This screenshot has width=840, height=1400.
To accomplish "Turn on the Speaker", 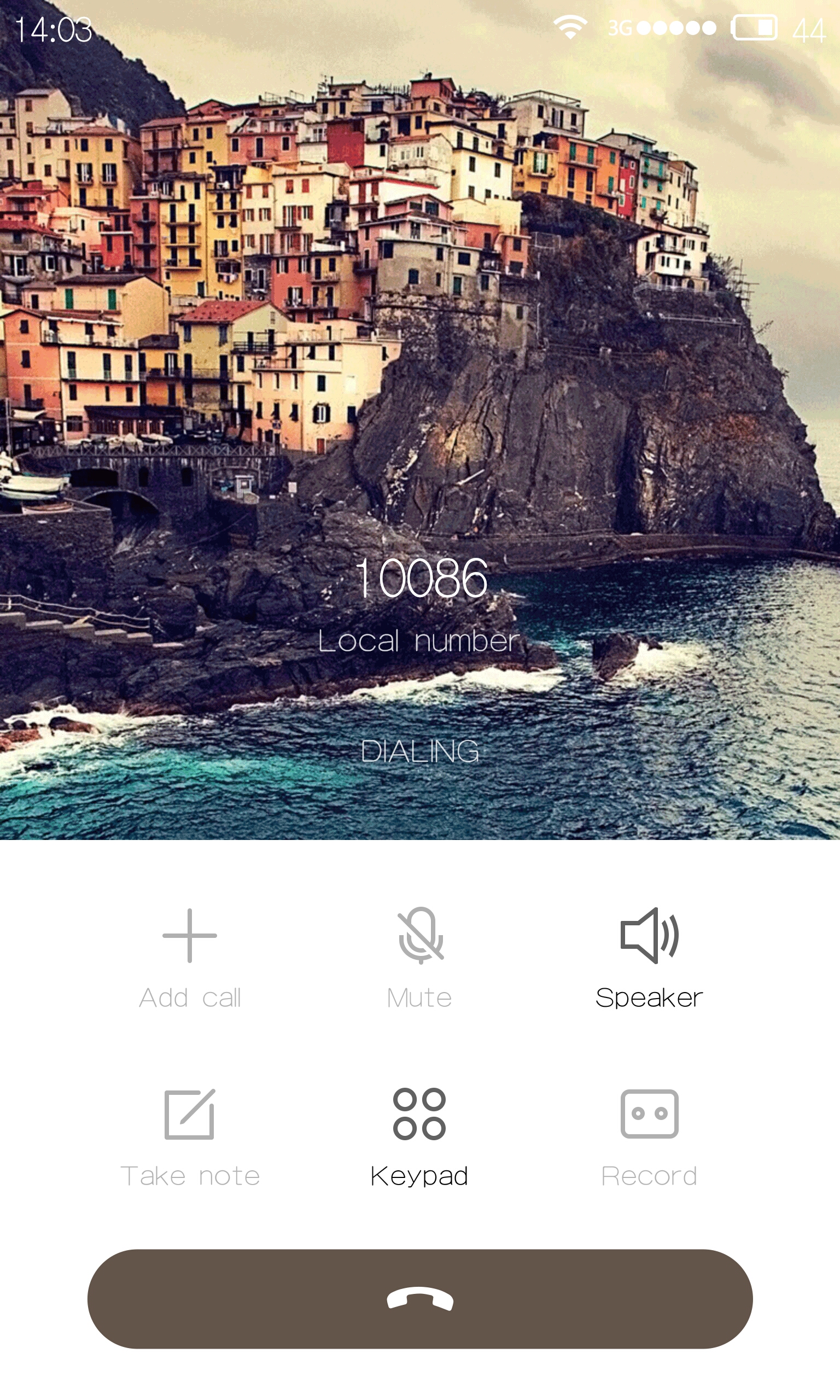I will pos(649,959).
